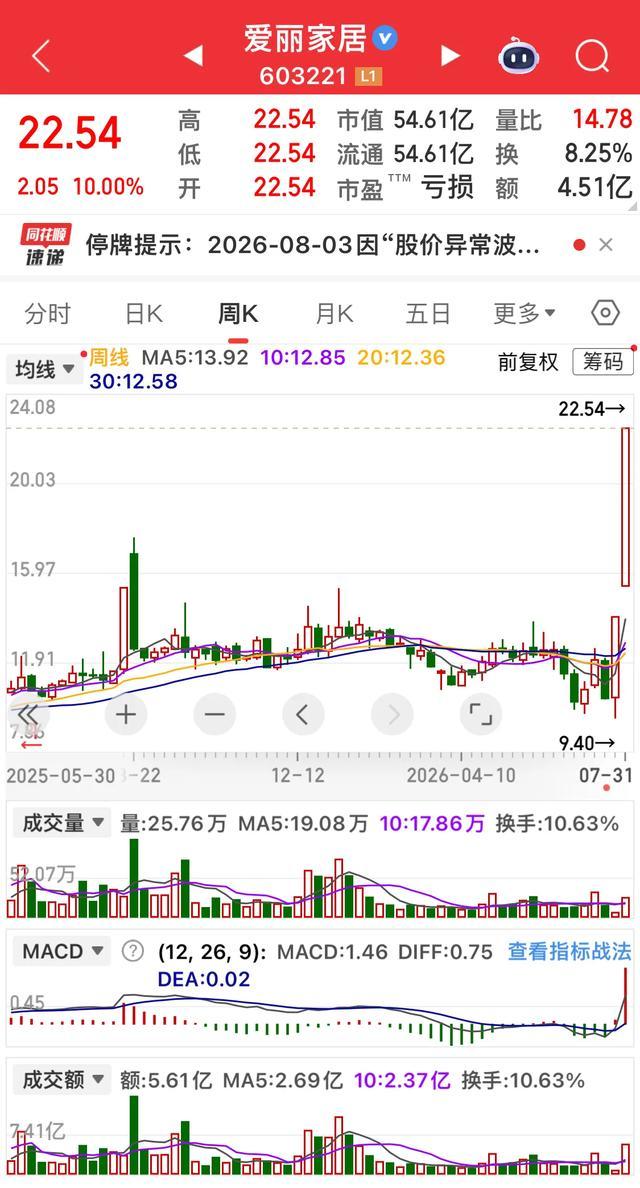The width and height of the screenshot is (640, 1188).
Task: Switch to the 五日 tab
Action: coord(428,314)
